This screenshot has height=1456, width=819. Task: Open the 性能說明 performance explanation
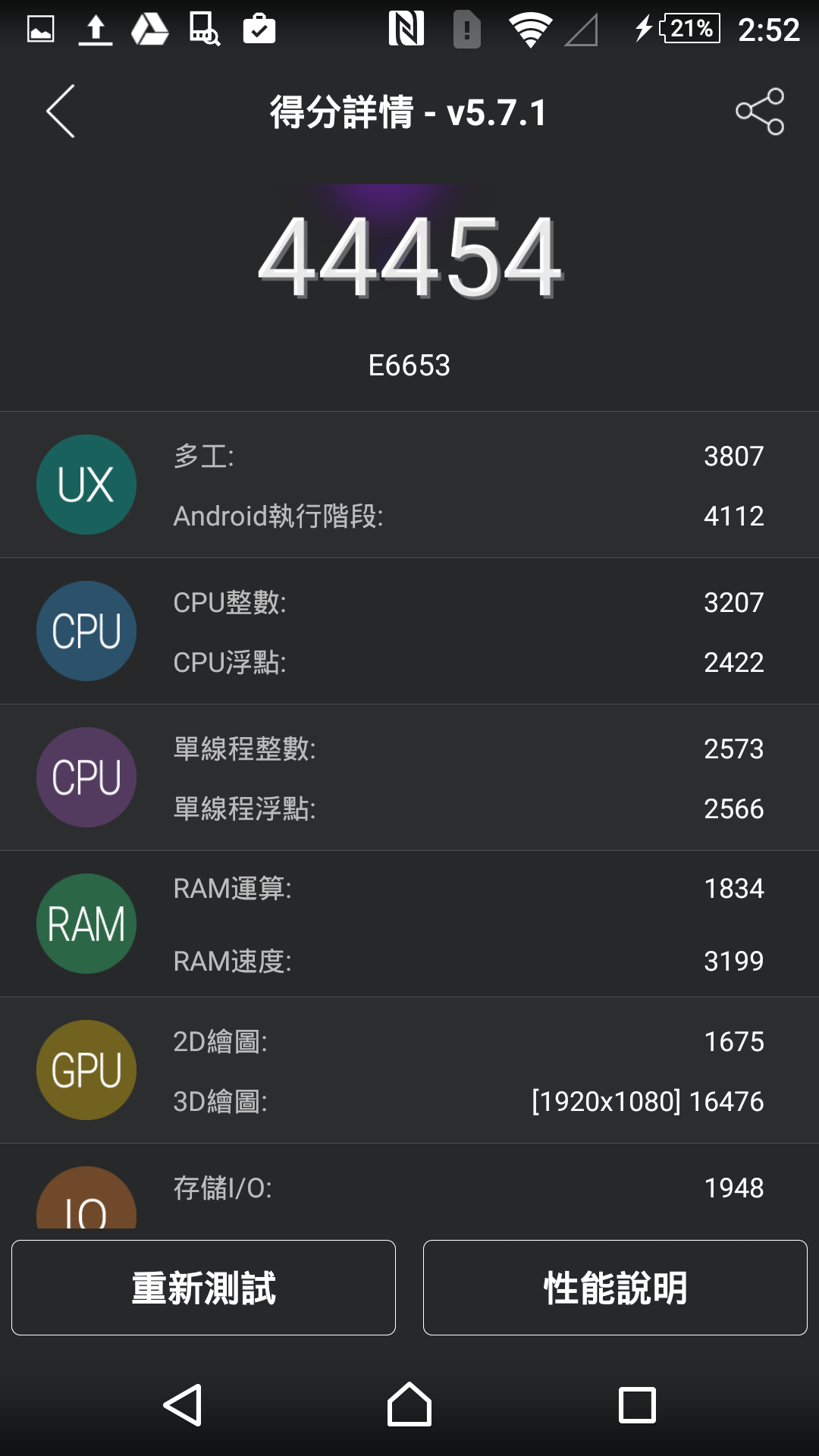point(615,1288)
